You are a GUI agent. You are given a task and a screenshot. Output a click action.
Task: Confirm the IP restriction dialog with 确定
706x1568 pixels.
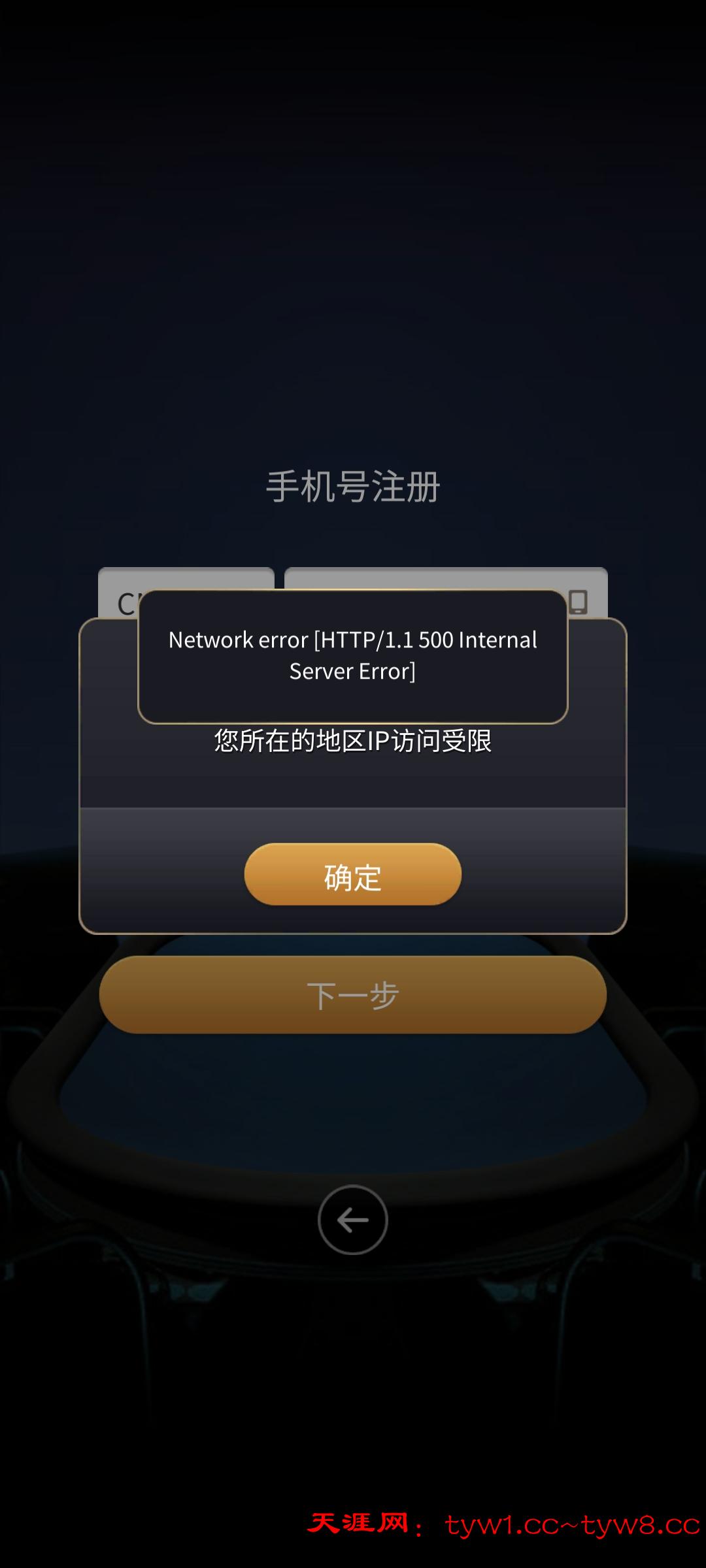point(352,874)
